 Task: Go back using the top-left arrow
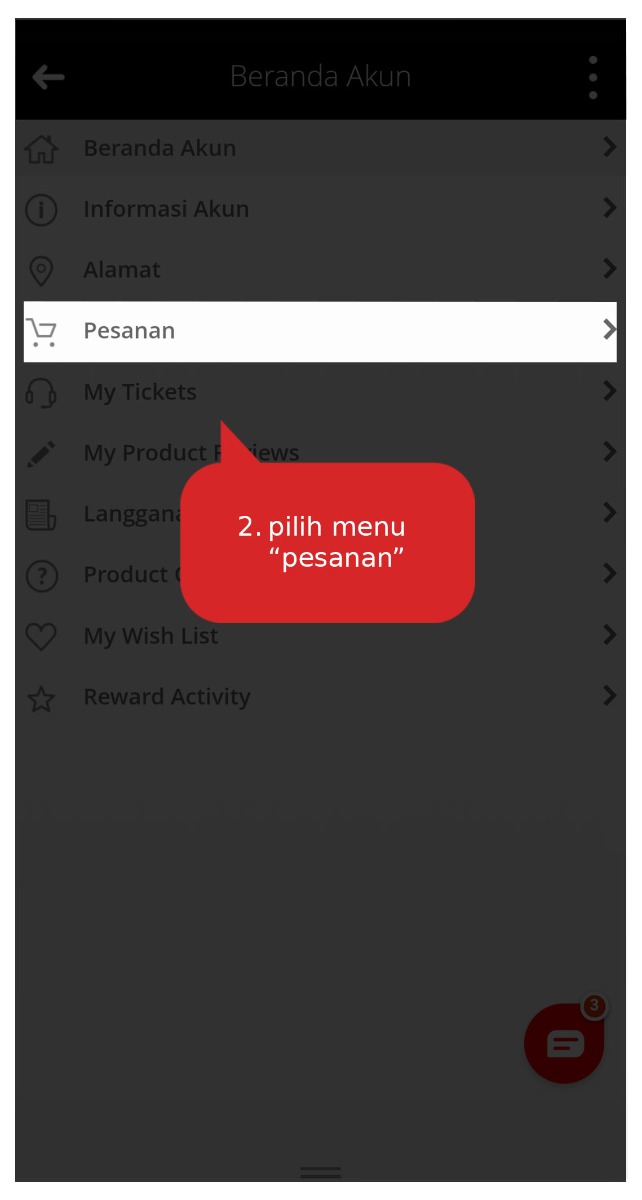(47, 77)
